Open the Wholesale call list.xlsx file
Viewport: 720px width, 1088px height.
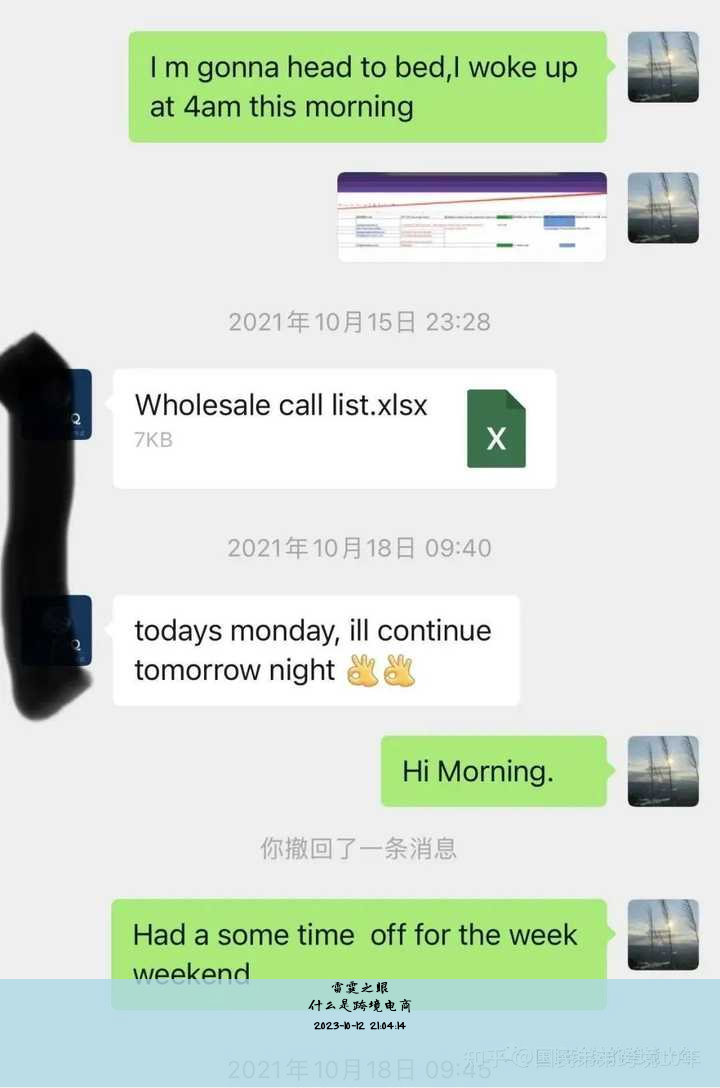pos(334,428)
